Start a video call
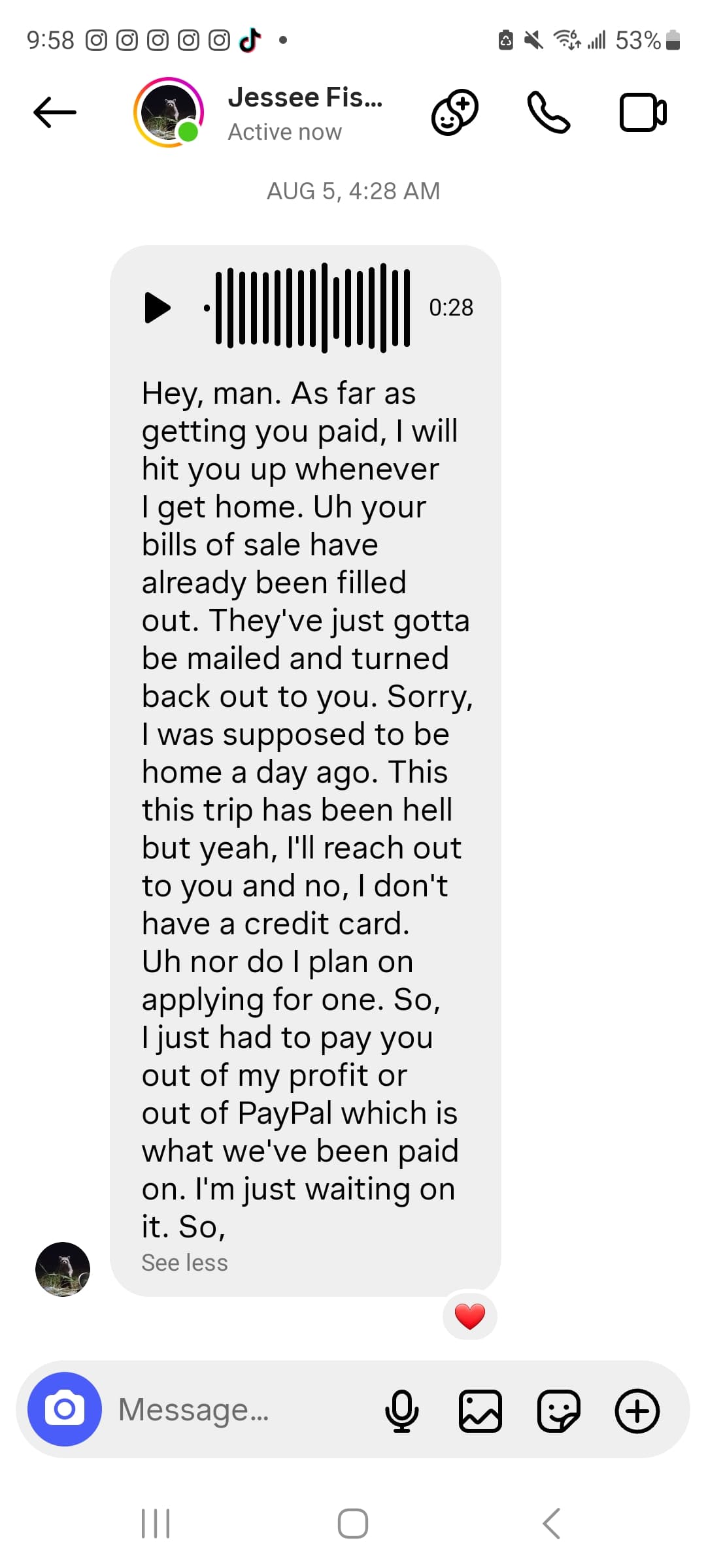The height and width of the screenshot is (1568, 706). tap(643, 112)
